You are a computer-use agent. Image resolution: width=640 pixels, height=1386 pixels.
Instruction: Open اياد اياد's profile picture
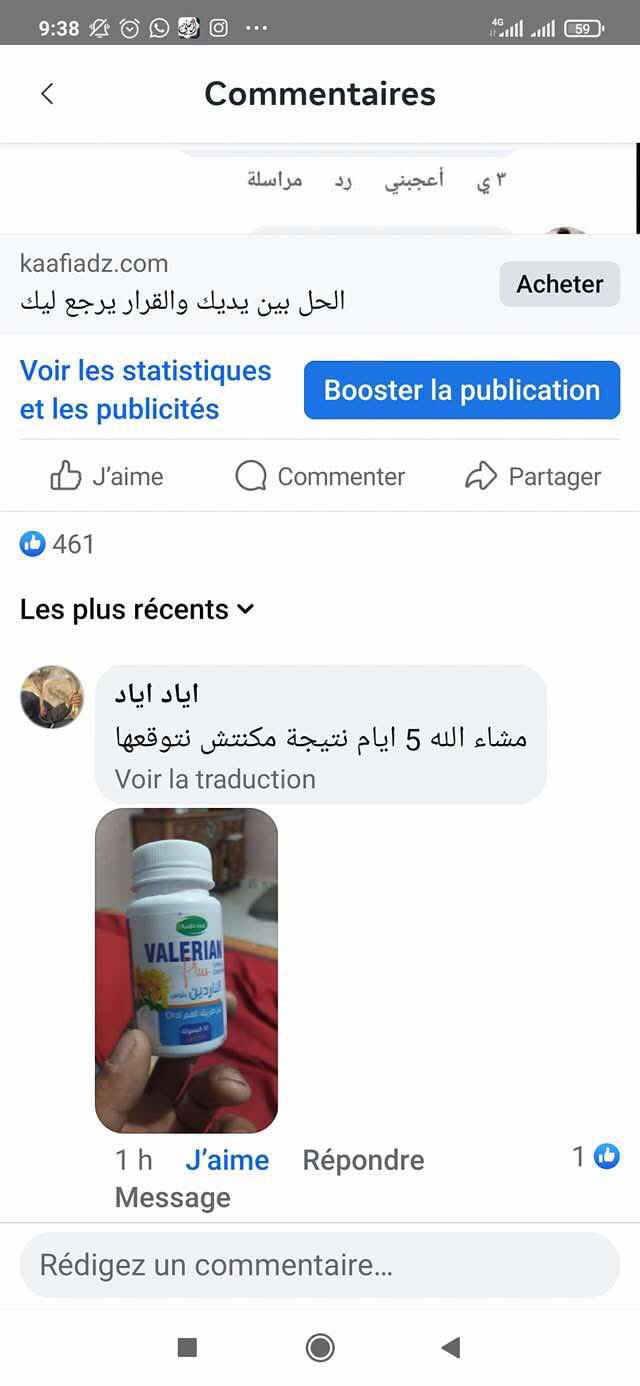click(52, 697)
